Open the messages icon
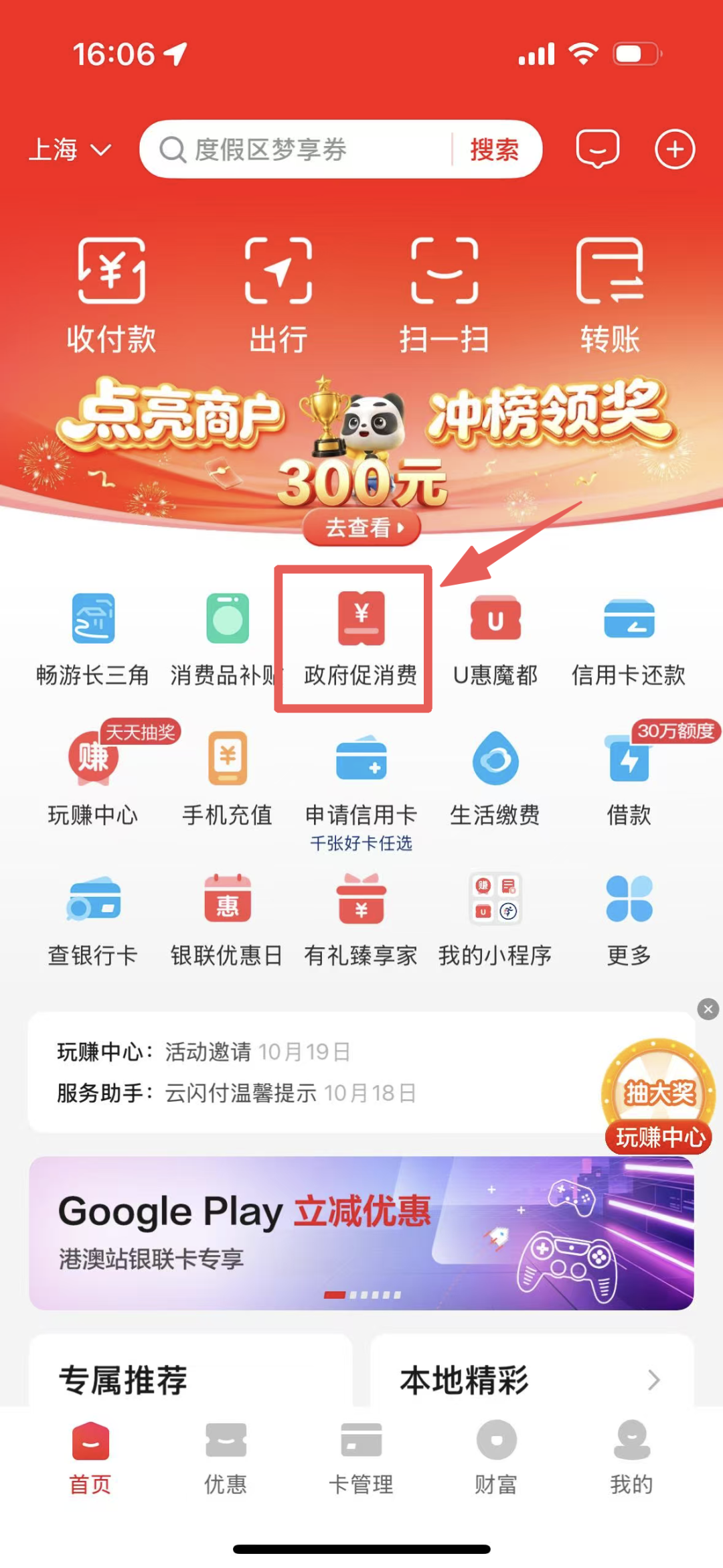 pos(598,149)
